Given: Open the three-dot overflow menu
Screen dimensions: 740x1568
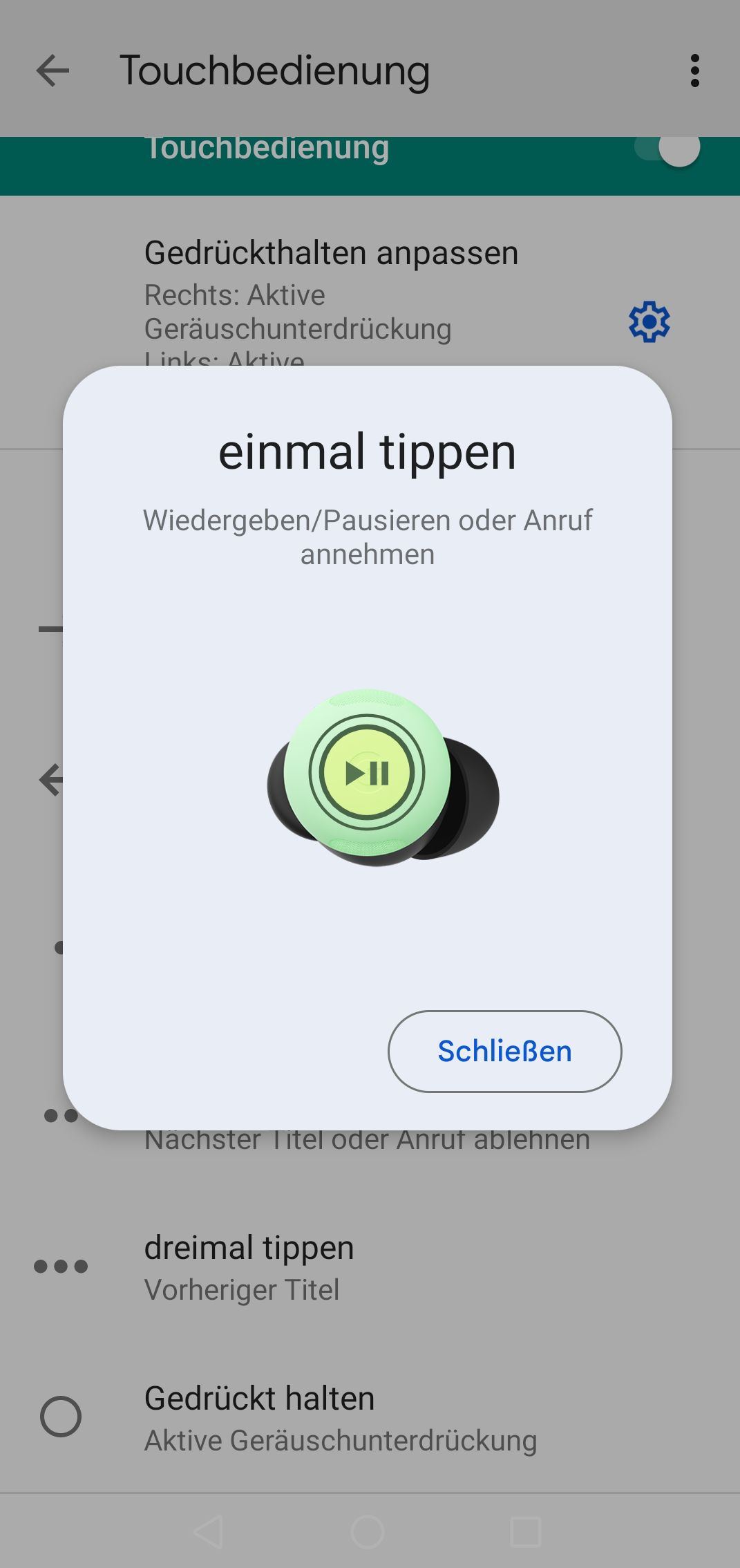Looking at the screenshot, I should (694, 71).
